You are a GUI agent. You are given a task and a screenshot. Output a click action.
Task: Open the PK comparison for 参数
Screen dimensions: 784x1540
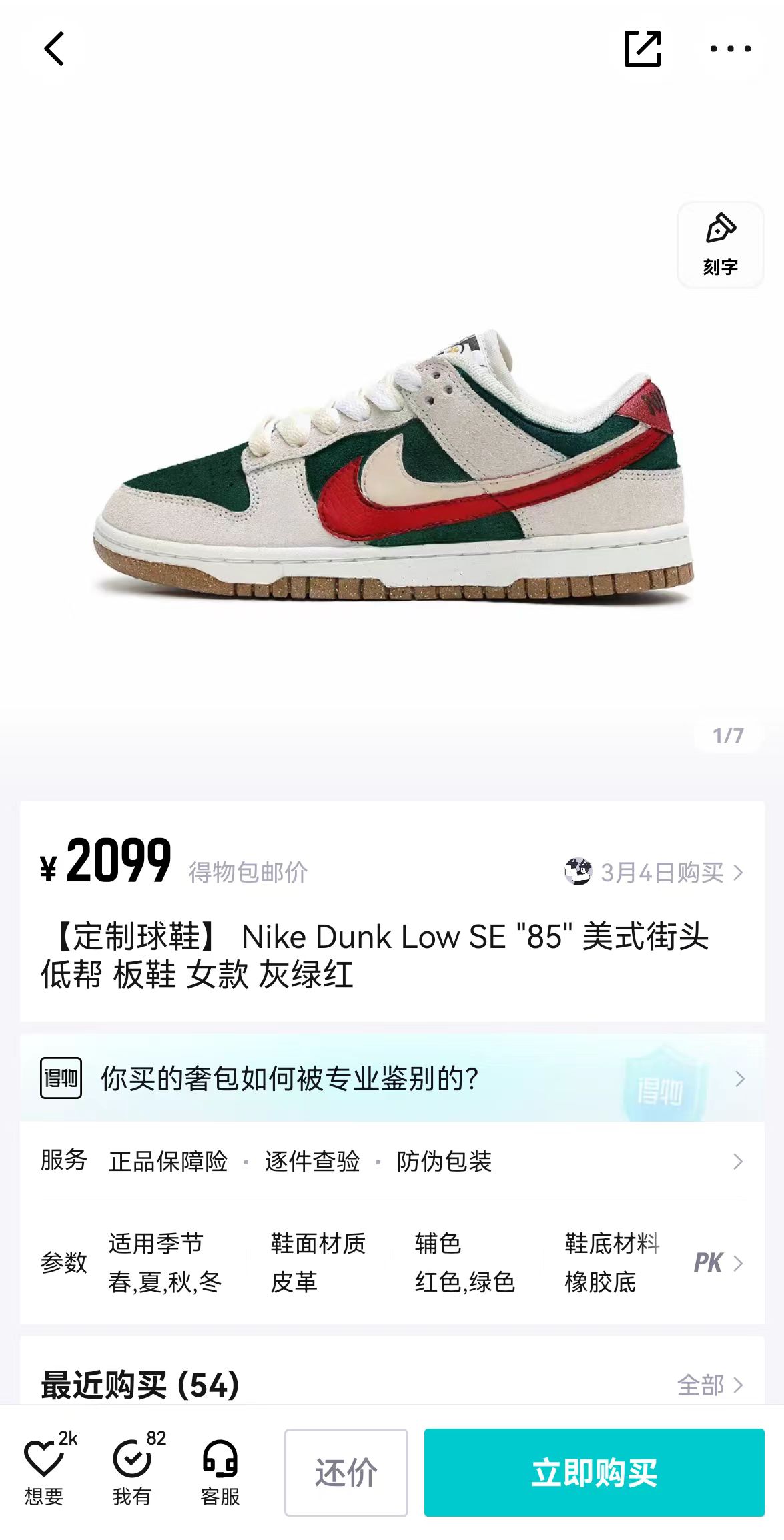[718, 1263]
